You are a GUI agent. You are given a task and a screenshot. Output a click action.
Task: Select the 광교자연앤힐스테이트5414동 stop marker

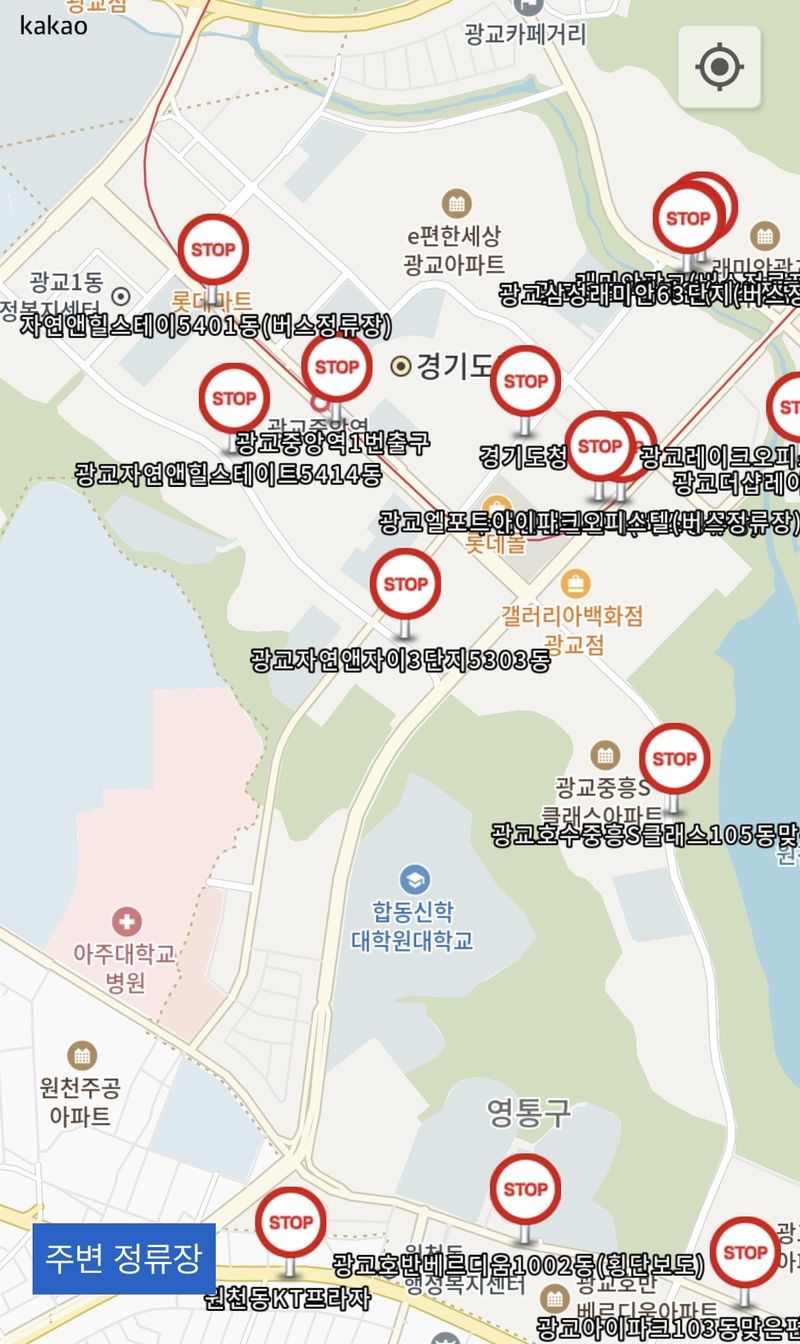coord(235,399)
